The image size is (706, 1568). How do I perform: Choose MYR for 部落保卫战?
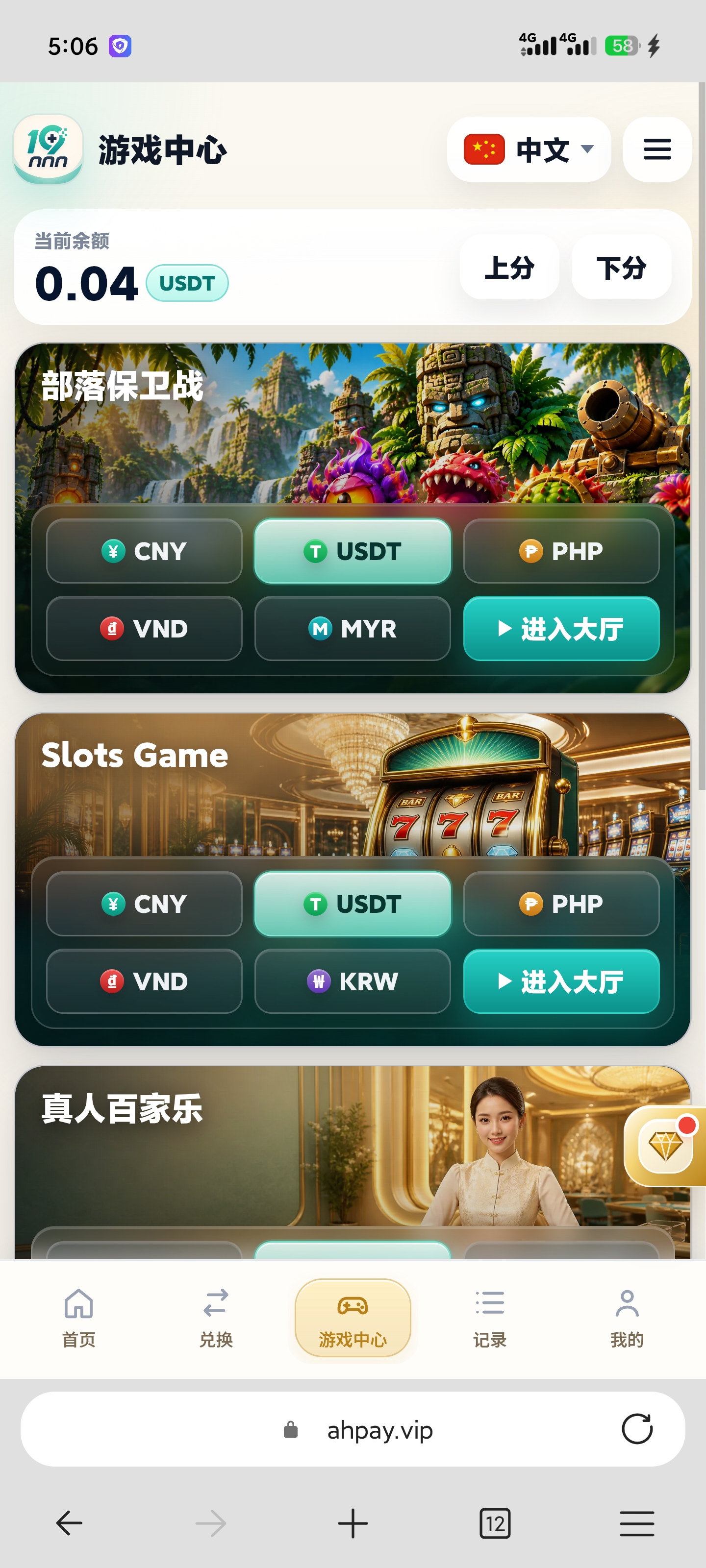click(x=353, y=628)
